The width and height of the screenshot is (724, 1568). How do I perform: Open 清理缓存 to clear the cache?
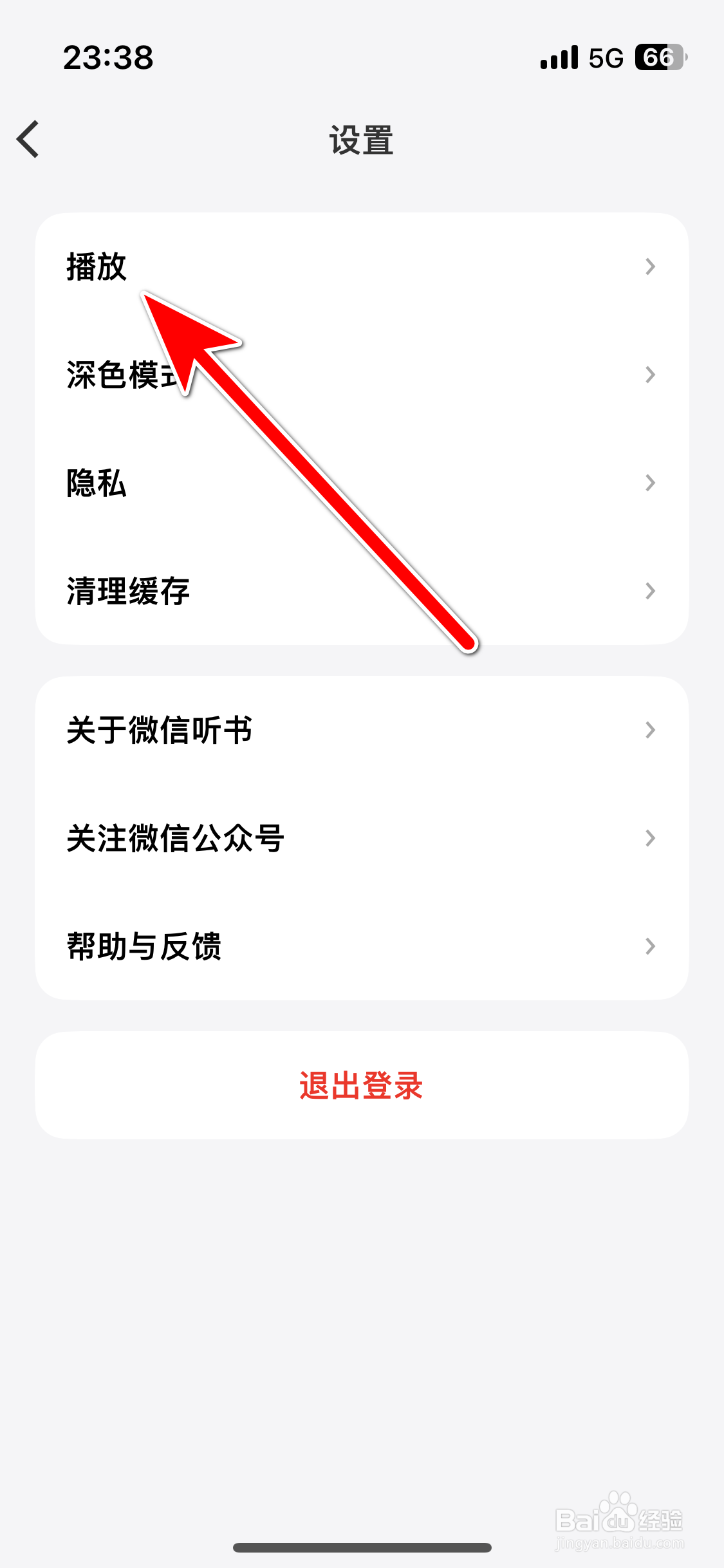tap(129, 591)
